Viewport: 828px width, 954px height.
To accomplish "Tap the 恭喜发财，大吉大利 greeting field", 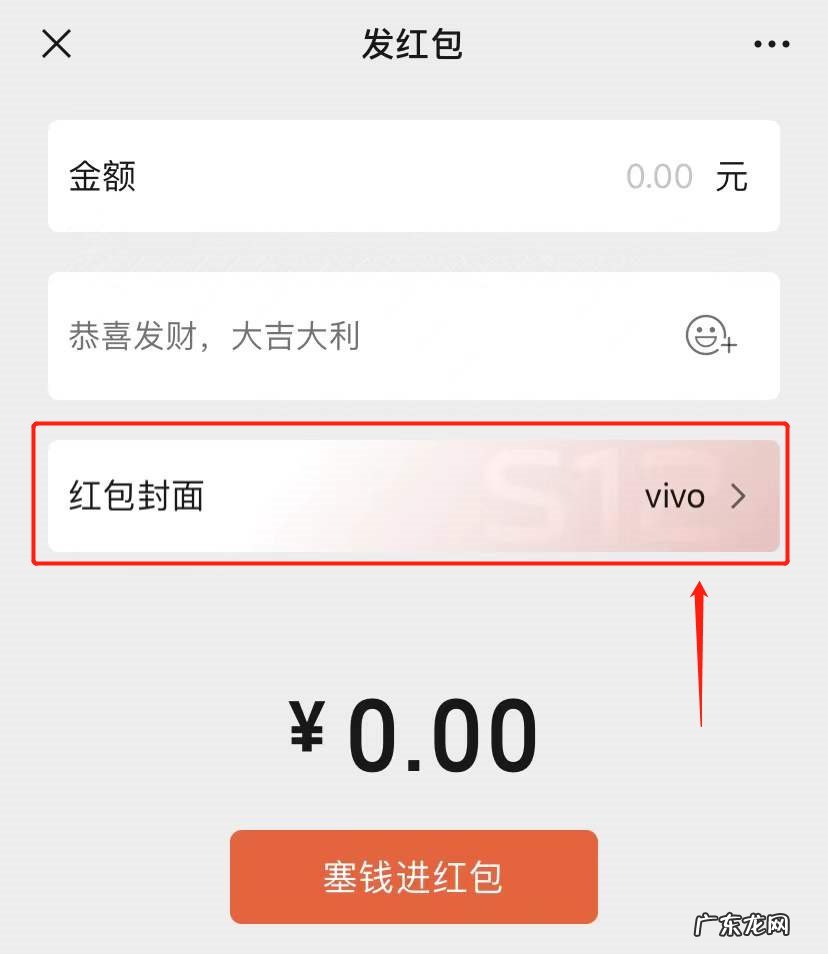I will 215,337.
